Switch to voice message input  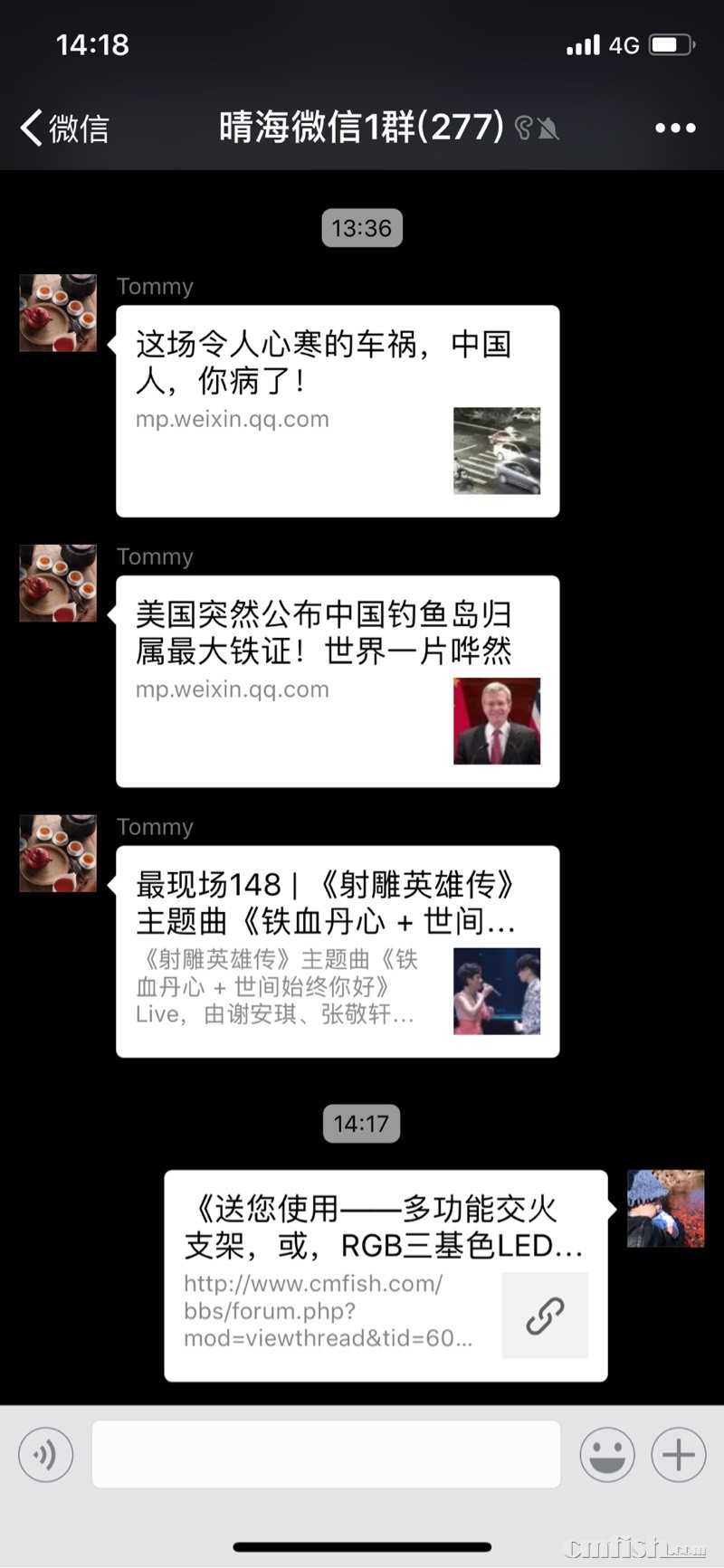(45, 1455)
